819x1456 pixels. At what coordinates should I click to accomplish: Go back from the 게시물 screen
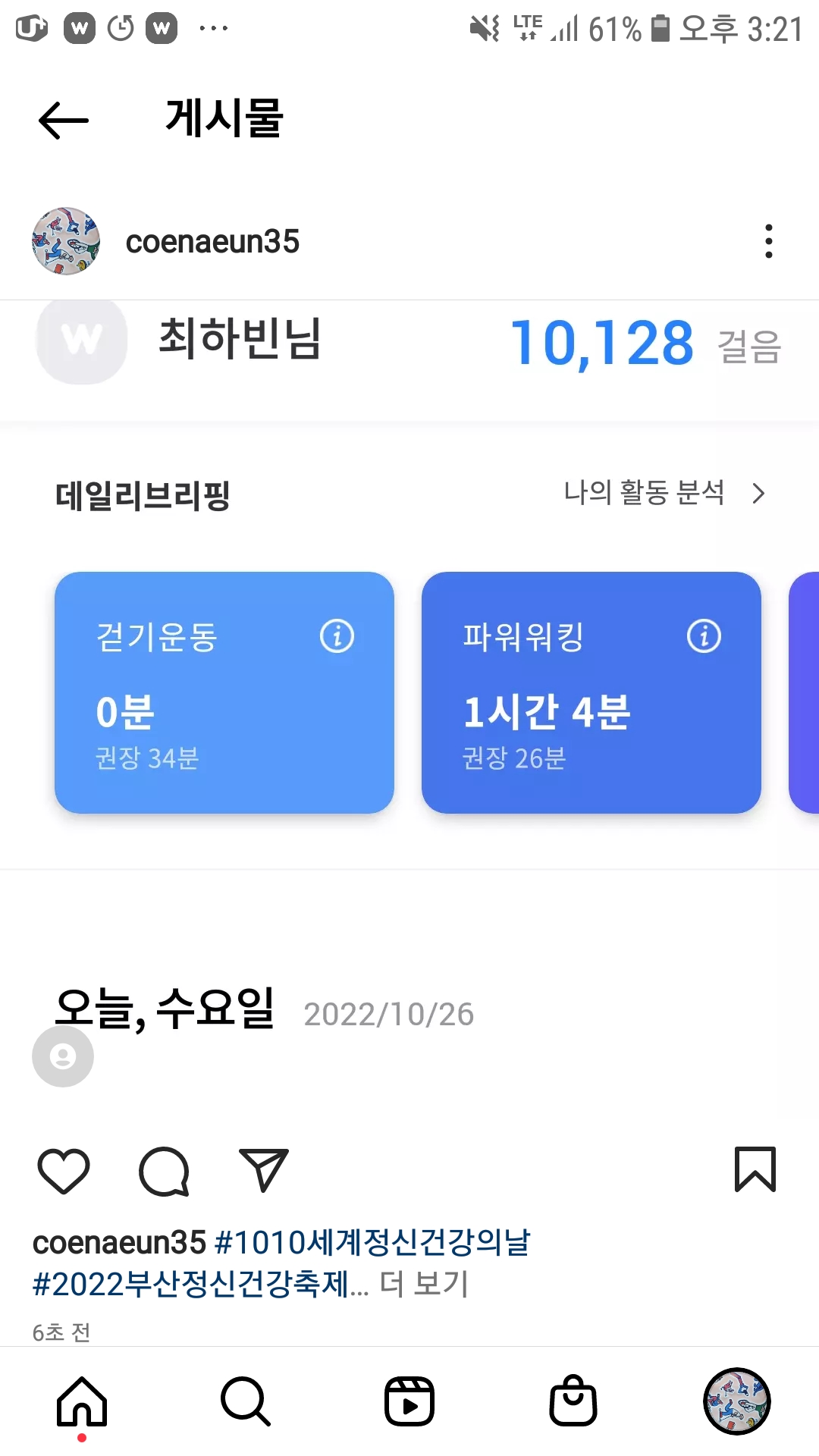[64, 120]
